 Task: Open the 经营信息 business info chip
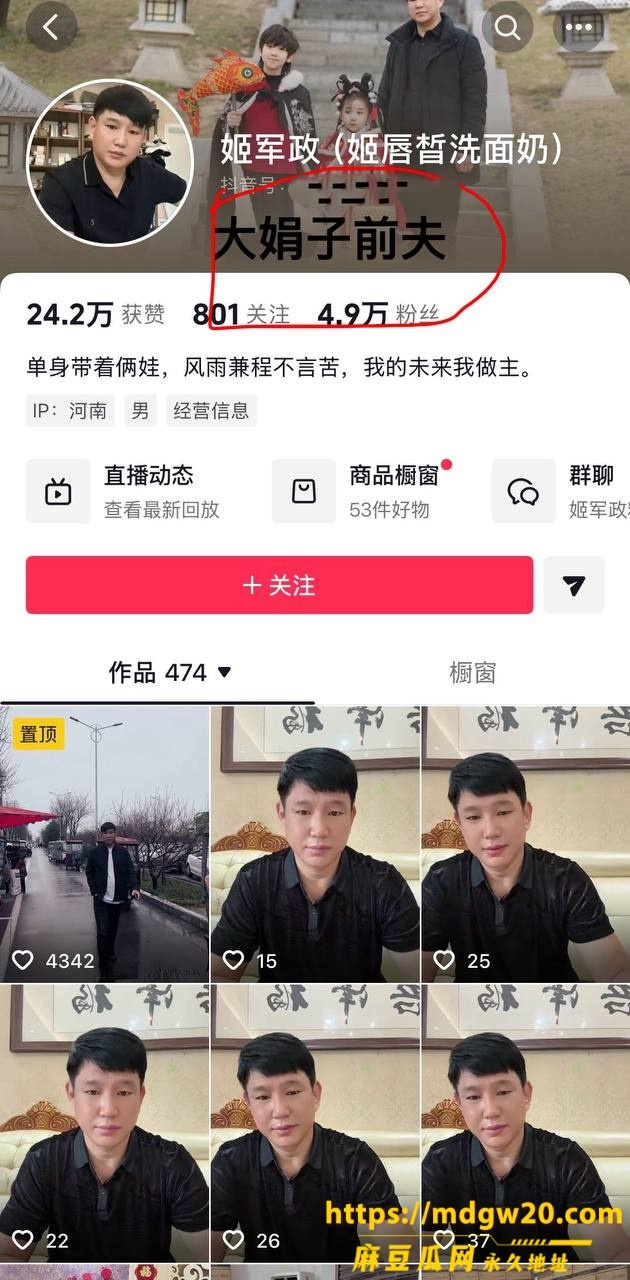click(211, 411)
